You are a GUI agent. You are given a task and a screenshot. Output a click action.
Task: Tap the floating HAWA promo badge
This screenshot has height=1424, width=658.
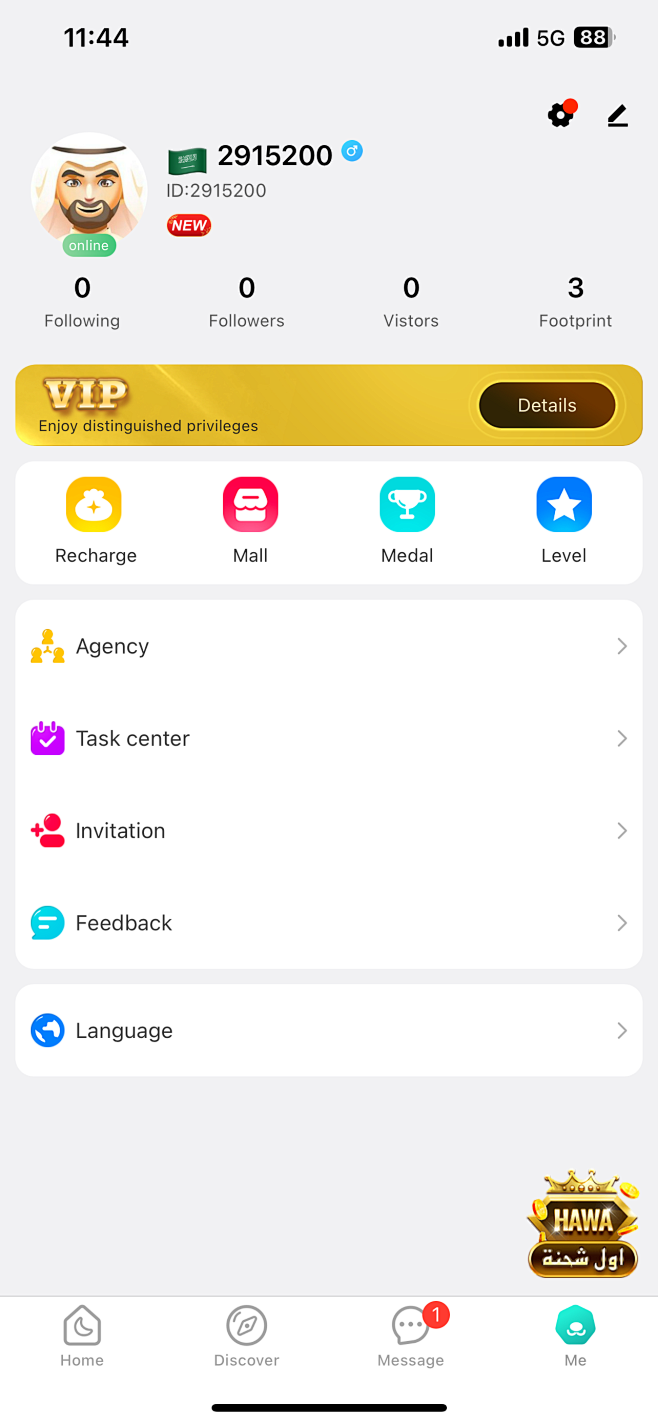click(583, 1225)
